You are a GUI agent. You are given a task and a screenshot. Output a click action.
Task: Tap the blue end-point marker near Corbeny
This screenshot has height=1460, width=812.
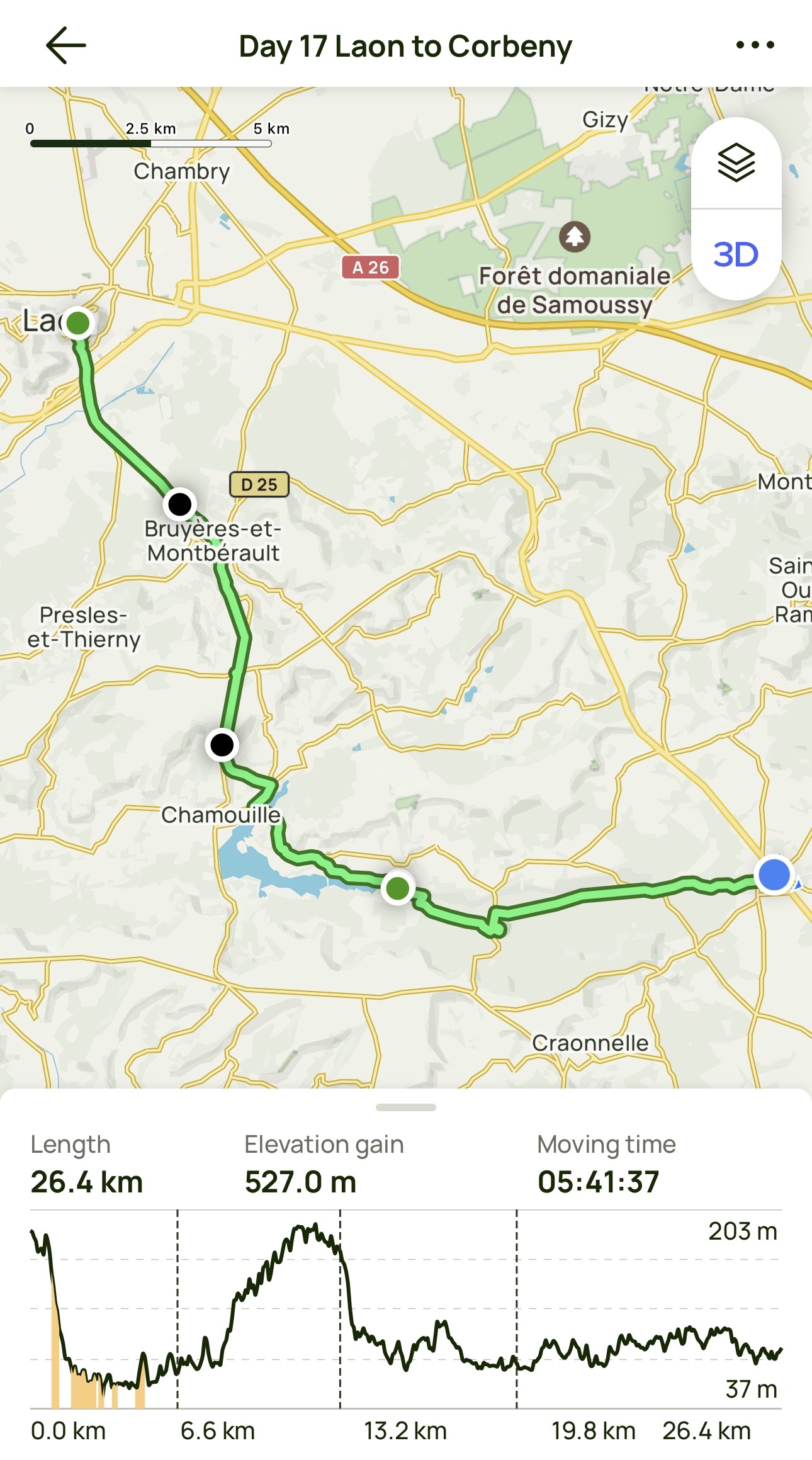coord(774,874)
